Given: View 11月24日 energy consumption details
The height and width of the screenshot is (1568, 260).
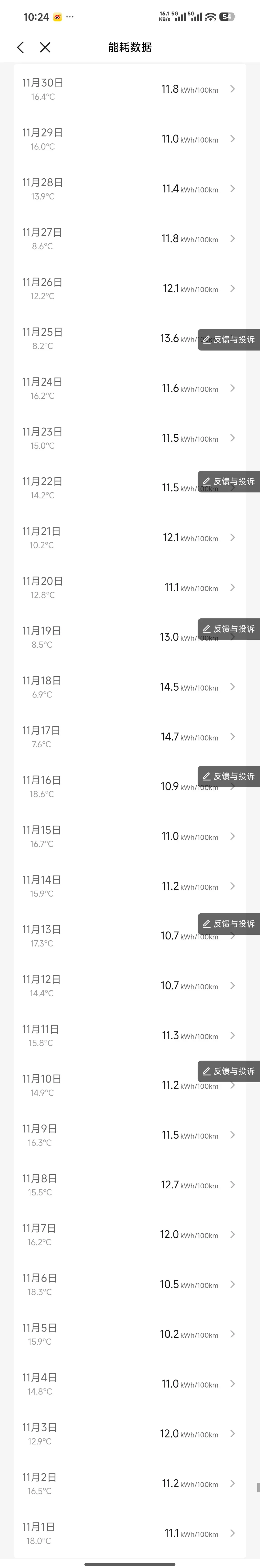Looking at the screenshot, I should [130, 388].
